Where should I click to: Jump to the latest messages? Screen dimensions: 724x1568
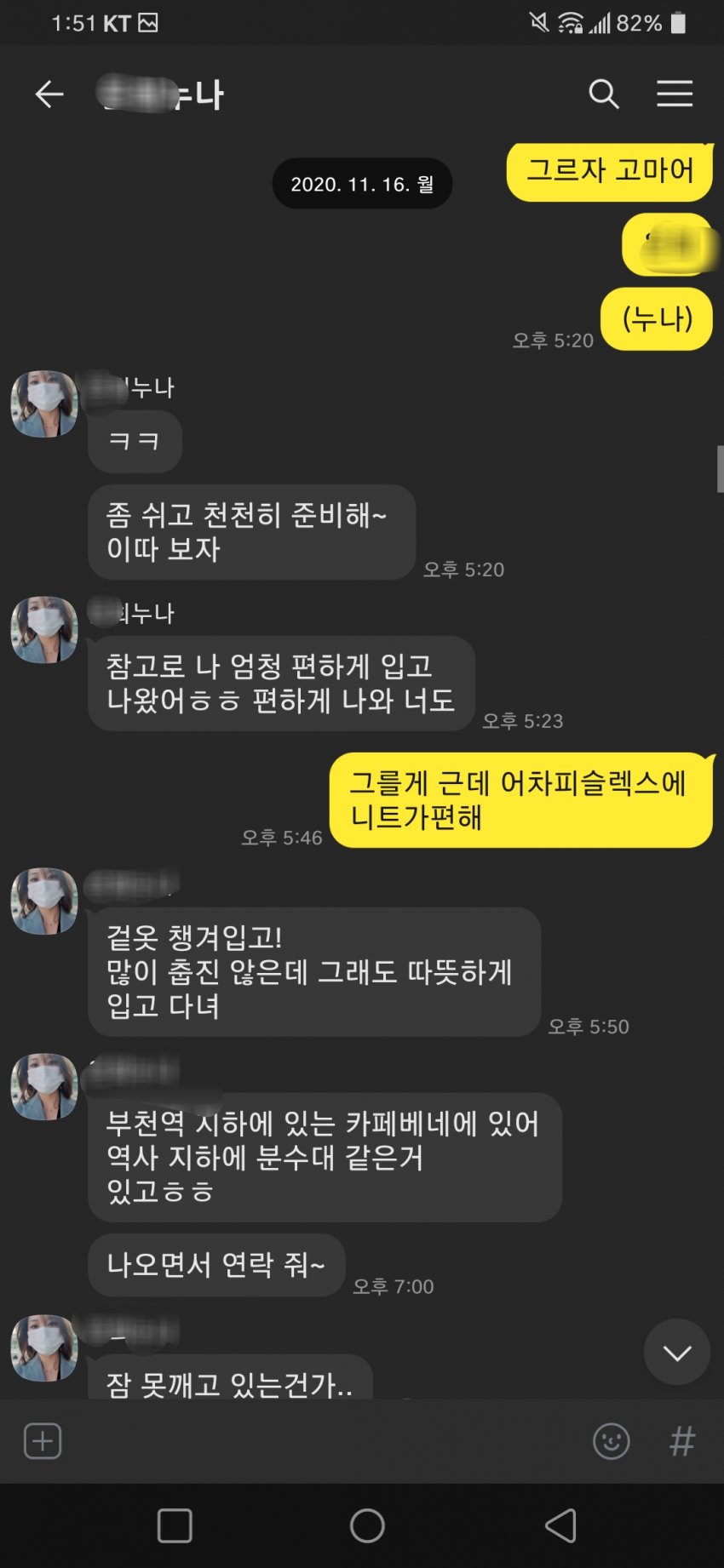[677, 1353]
